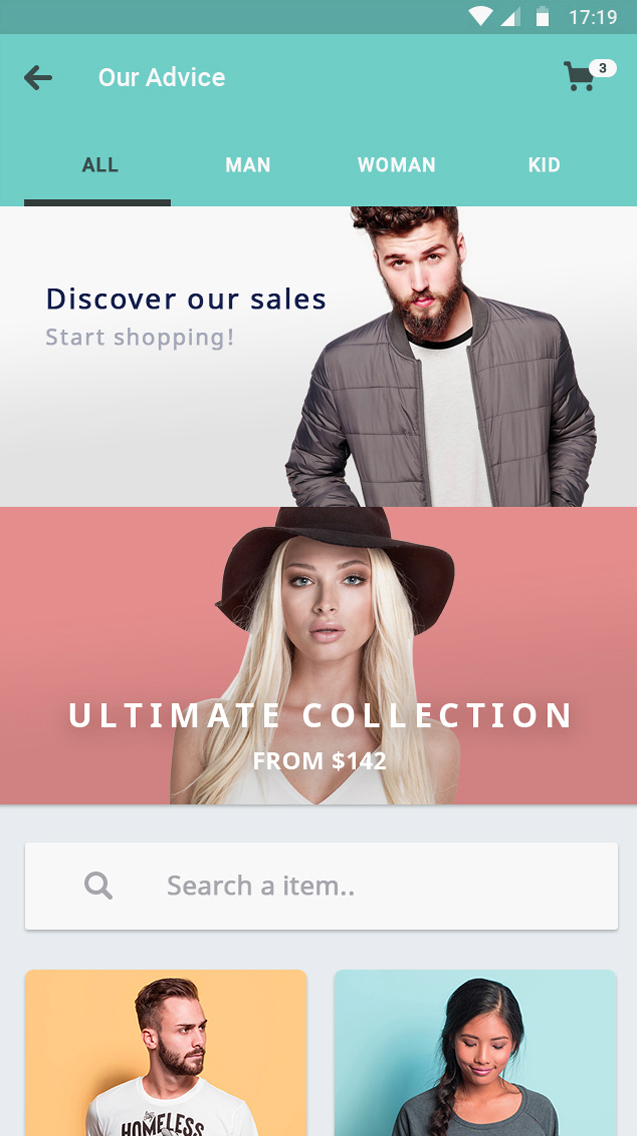Open the Ultimate Collection banner

coord(318,655)
